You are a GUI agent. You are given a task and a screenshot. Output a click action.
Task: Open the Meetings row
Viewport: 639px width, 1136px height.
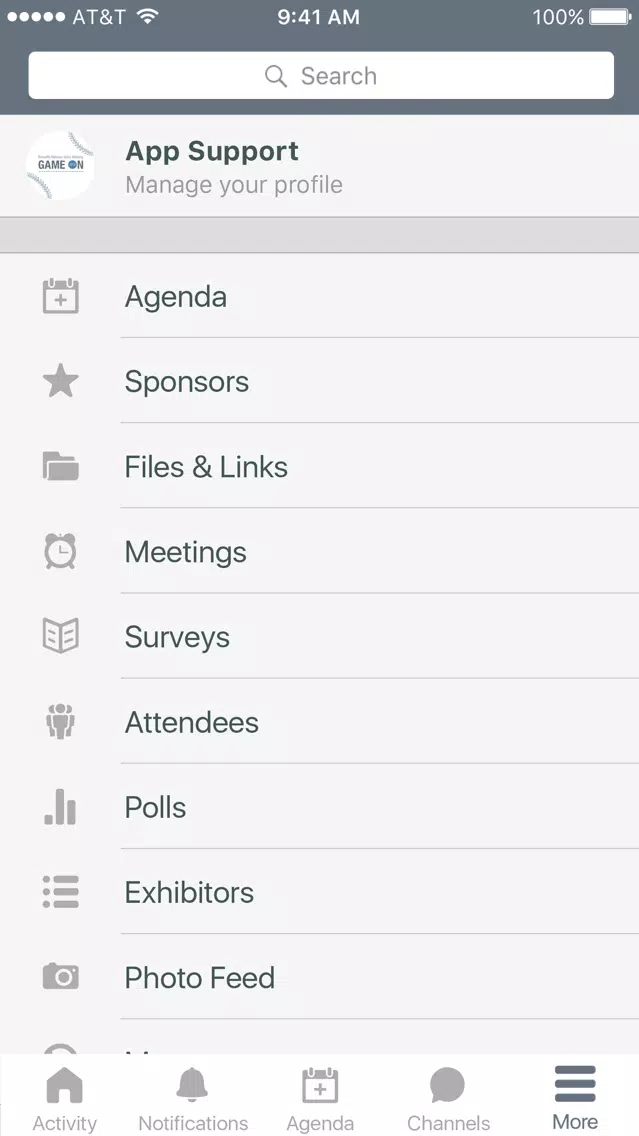point(320,551)
